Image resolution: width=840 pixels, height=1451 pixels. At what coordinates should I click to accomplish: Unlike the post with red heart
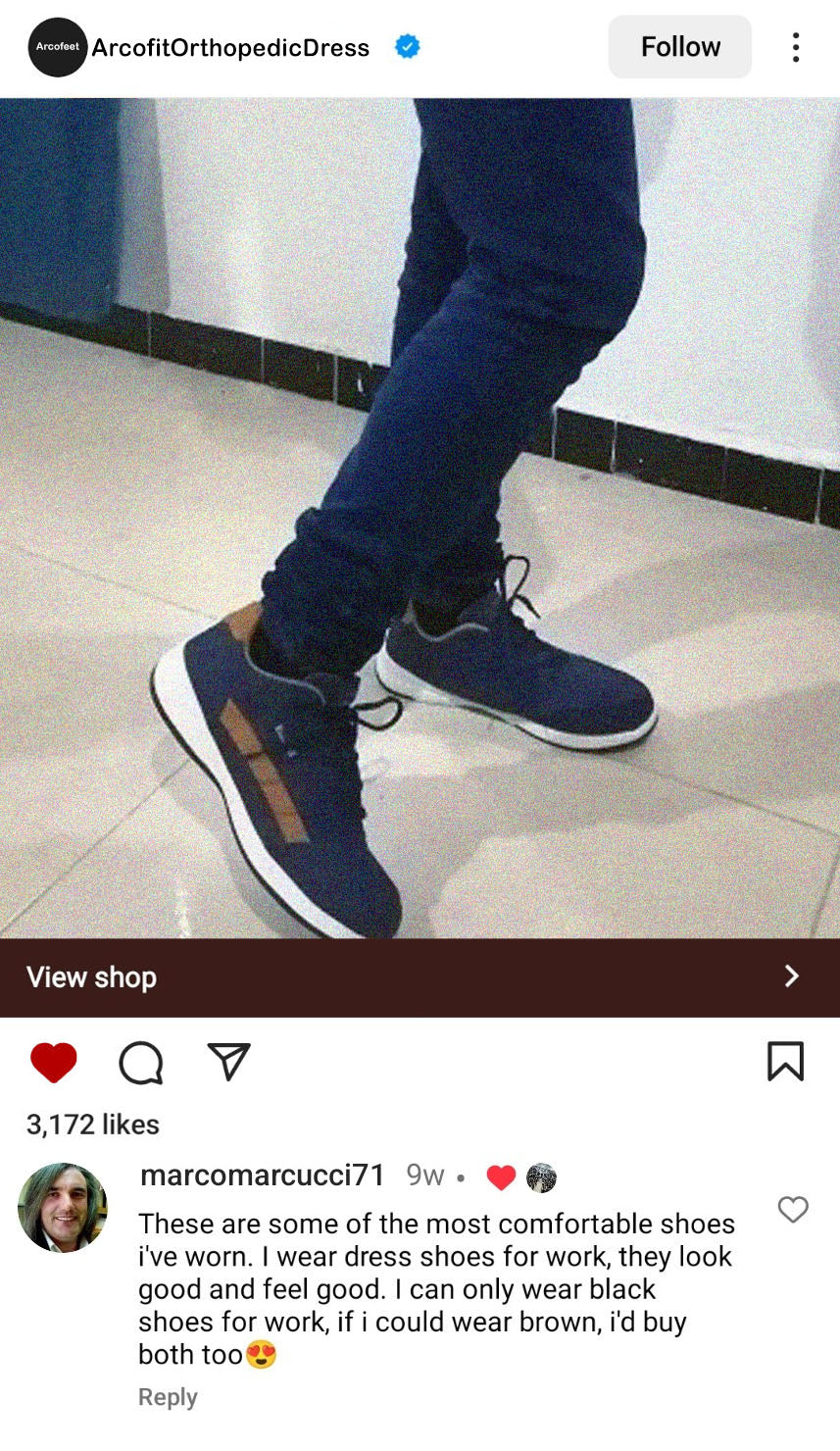[x=54, y=1063]
